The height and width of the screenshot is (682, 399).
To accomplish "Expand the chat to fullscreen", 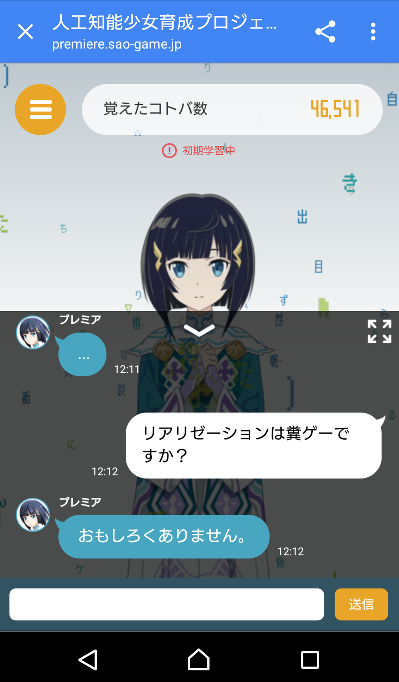I will coord(379,331).
